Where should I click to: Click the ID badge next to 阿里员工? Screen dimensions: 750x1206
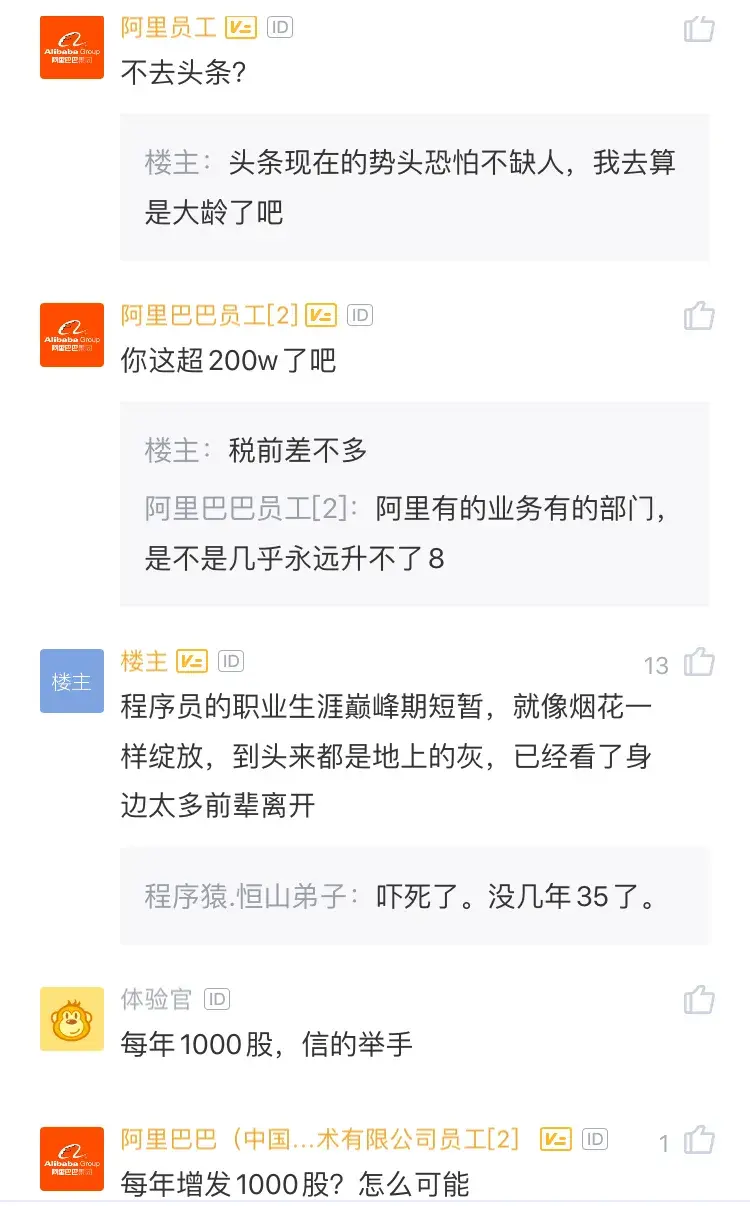click(x=280, y=27)
